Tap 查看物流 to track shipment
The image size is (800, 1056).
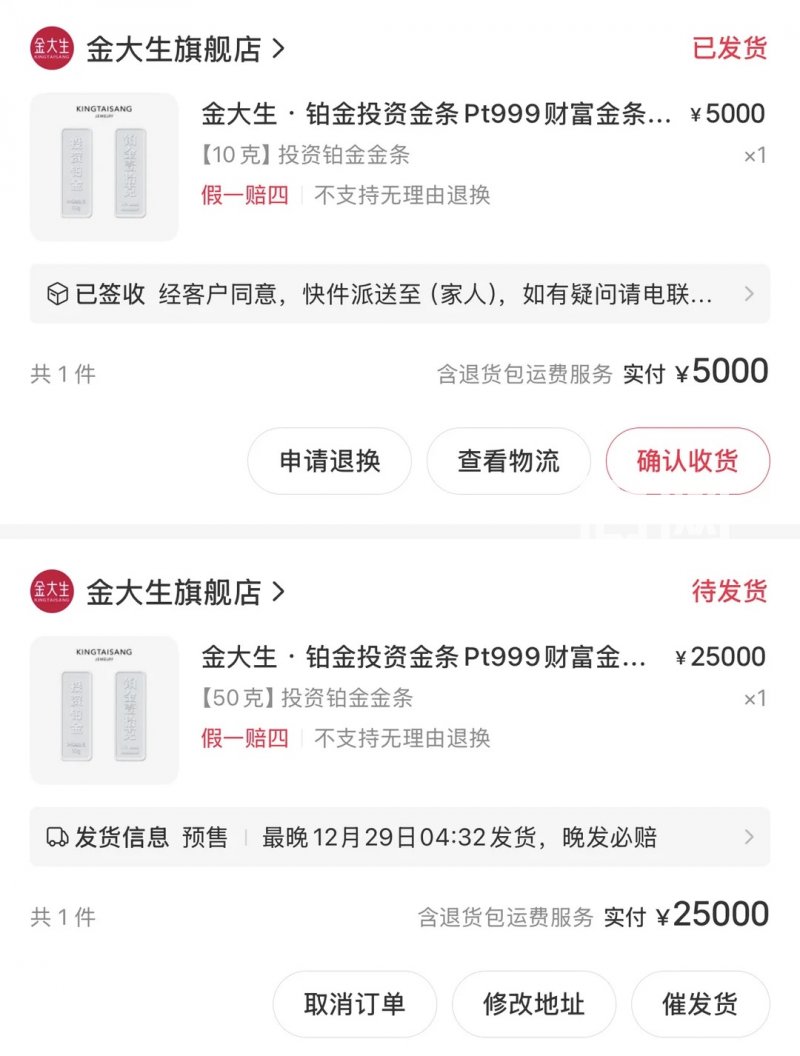(x=508, y=461)
